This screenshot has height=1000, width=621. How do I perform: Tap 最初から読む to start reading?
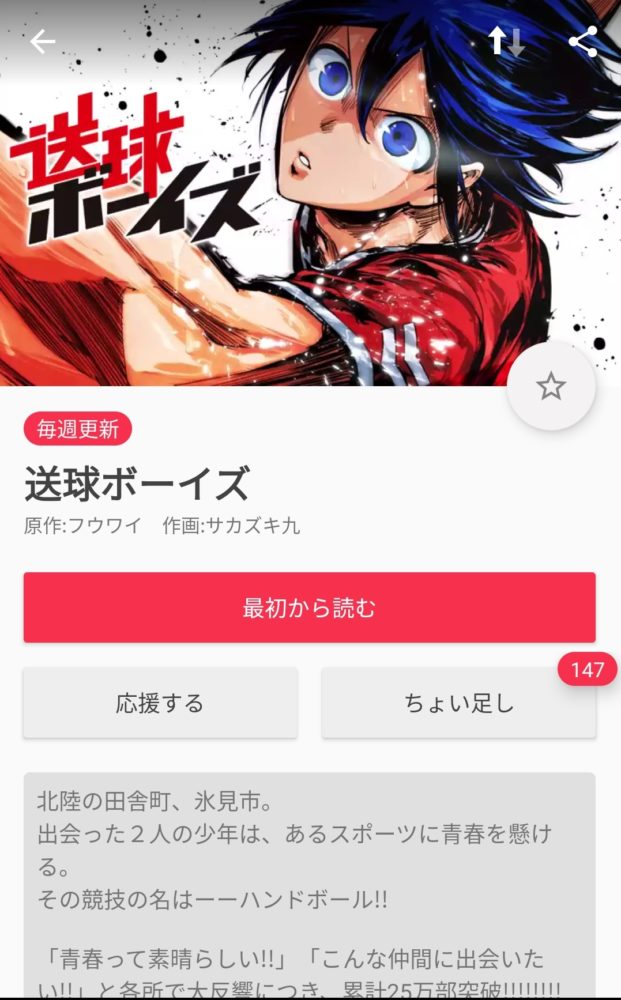309,607
